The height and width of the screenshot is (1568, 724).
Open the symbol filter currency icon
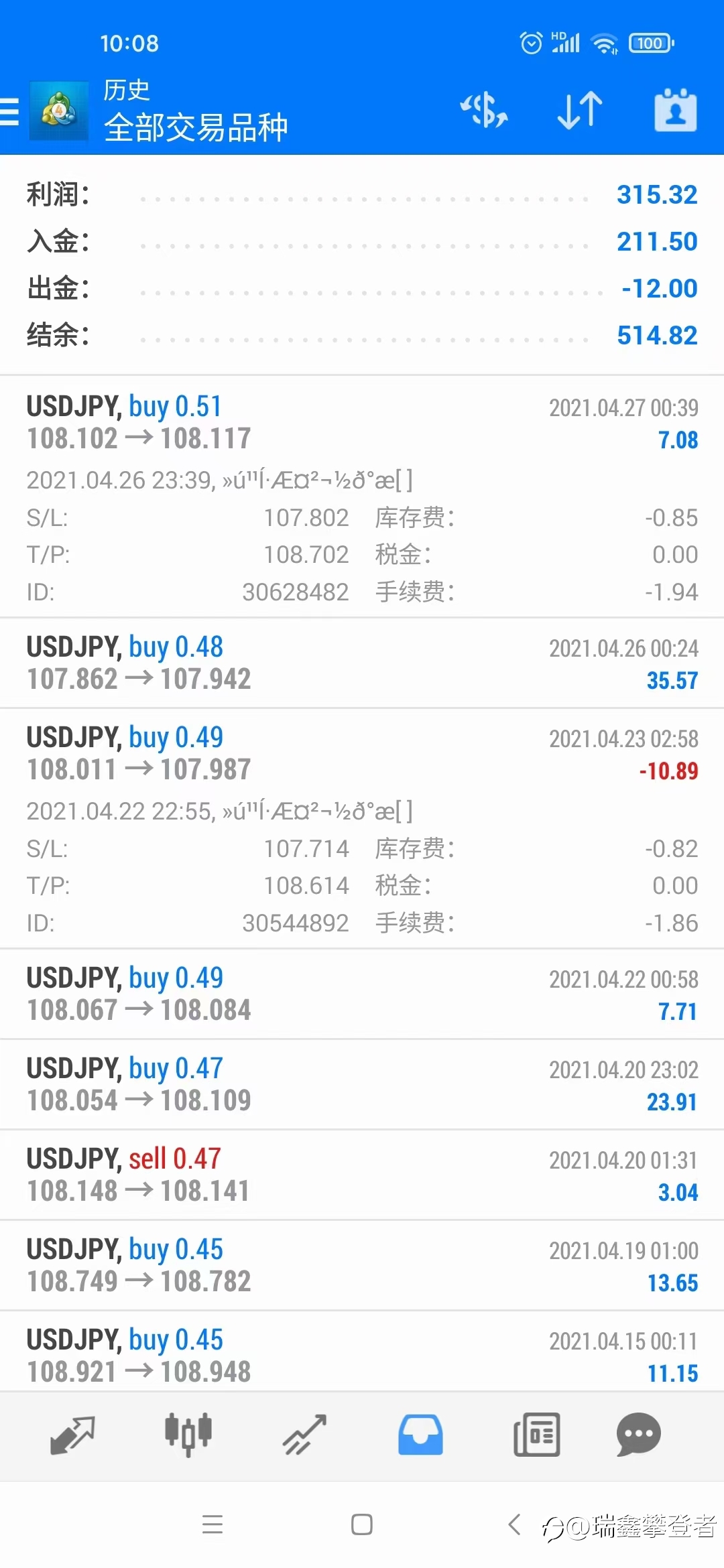coord(484,111)
